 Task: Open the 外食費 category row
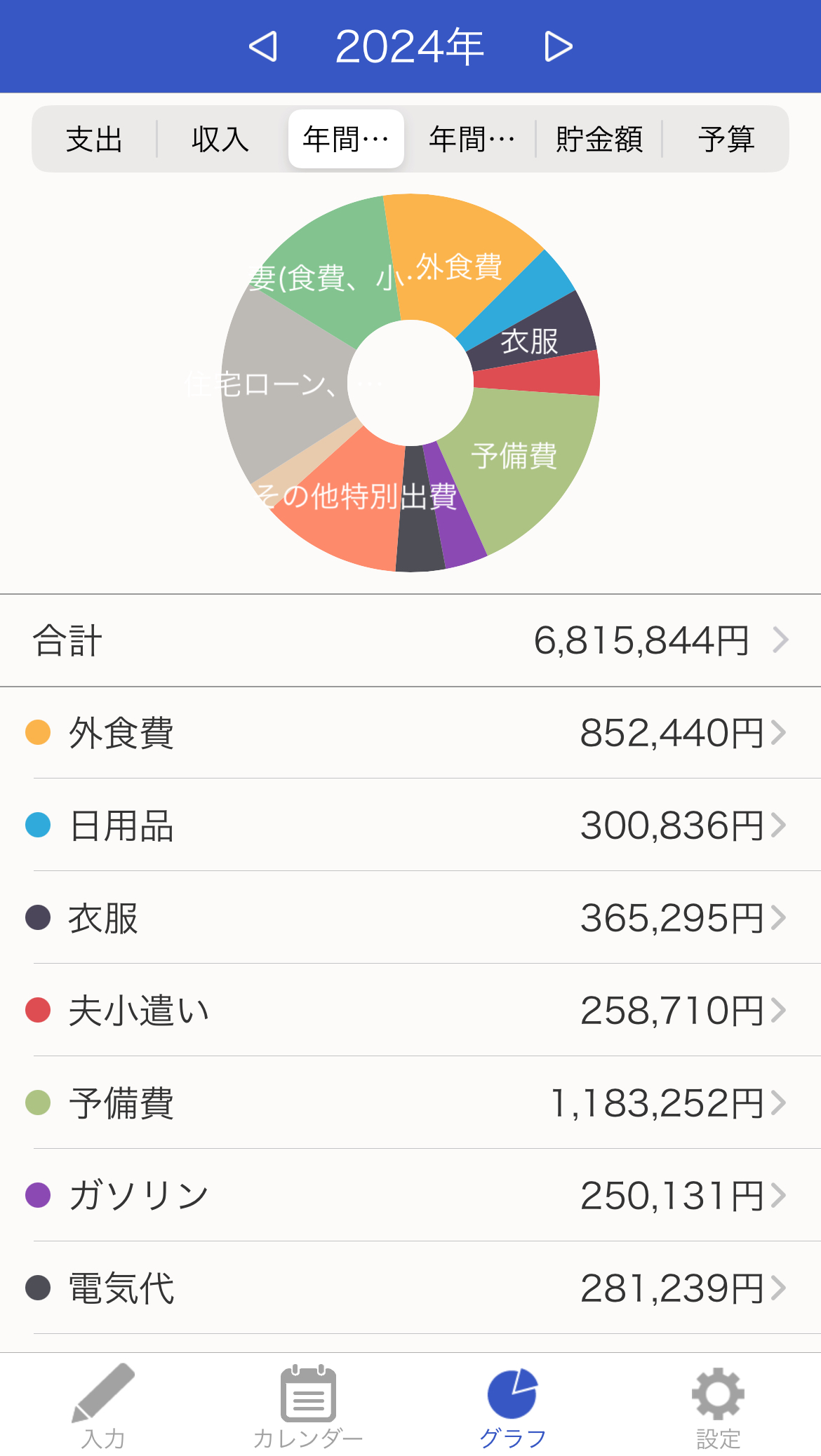(410, 732)
